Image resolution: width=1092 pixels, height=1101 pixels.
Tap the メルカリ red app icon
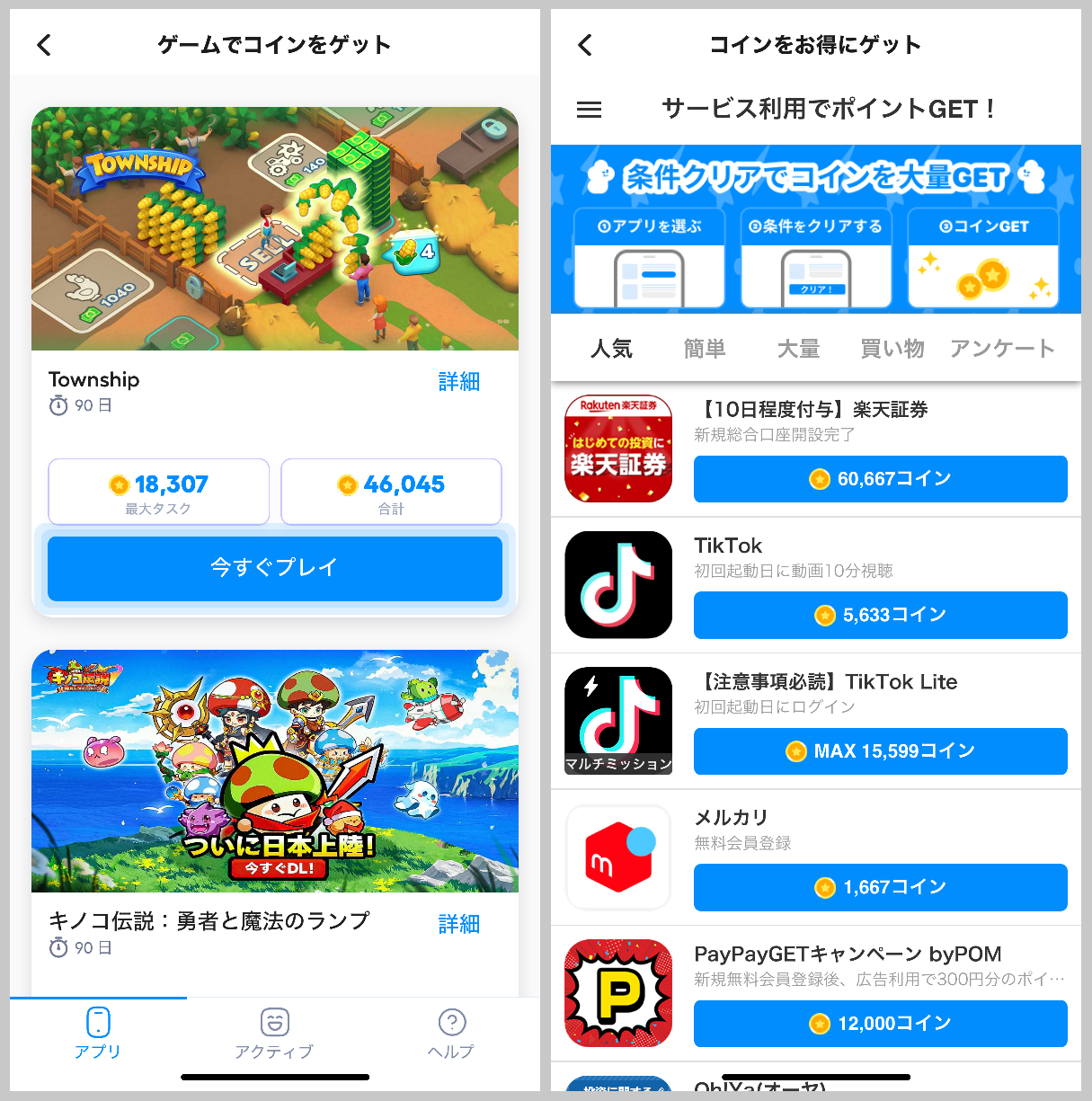pyautogui.click(x=617, y=857)
